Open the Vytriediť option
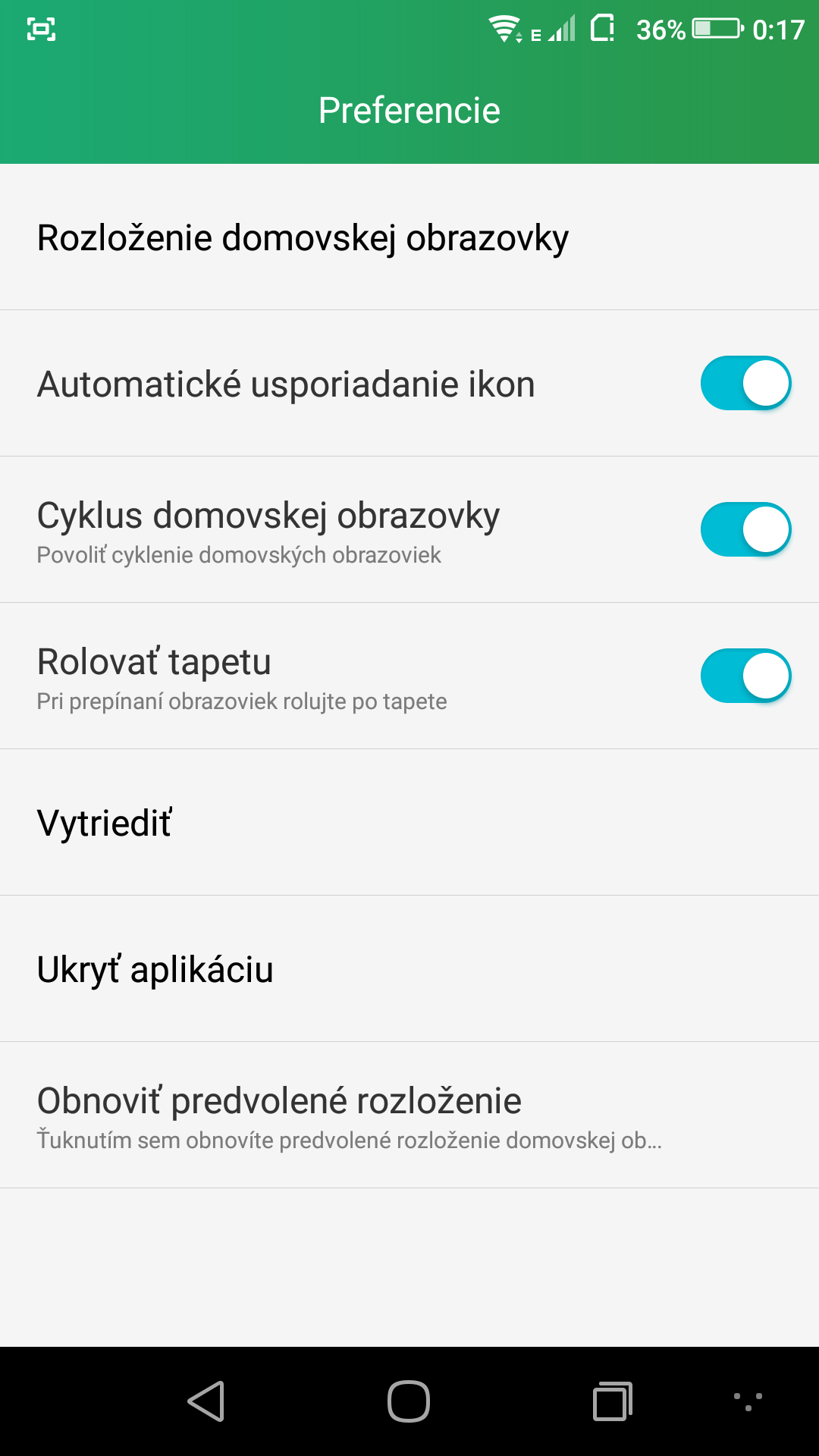819x1456 pixels. click(x=409, y=823)
